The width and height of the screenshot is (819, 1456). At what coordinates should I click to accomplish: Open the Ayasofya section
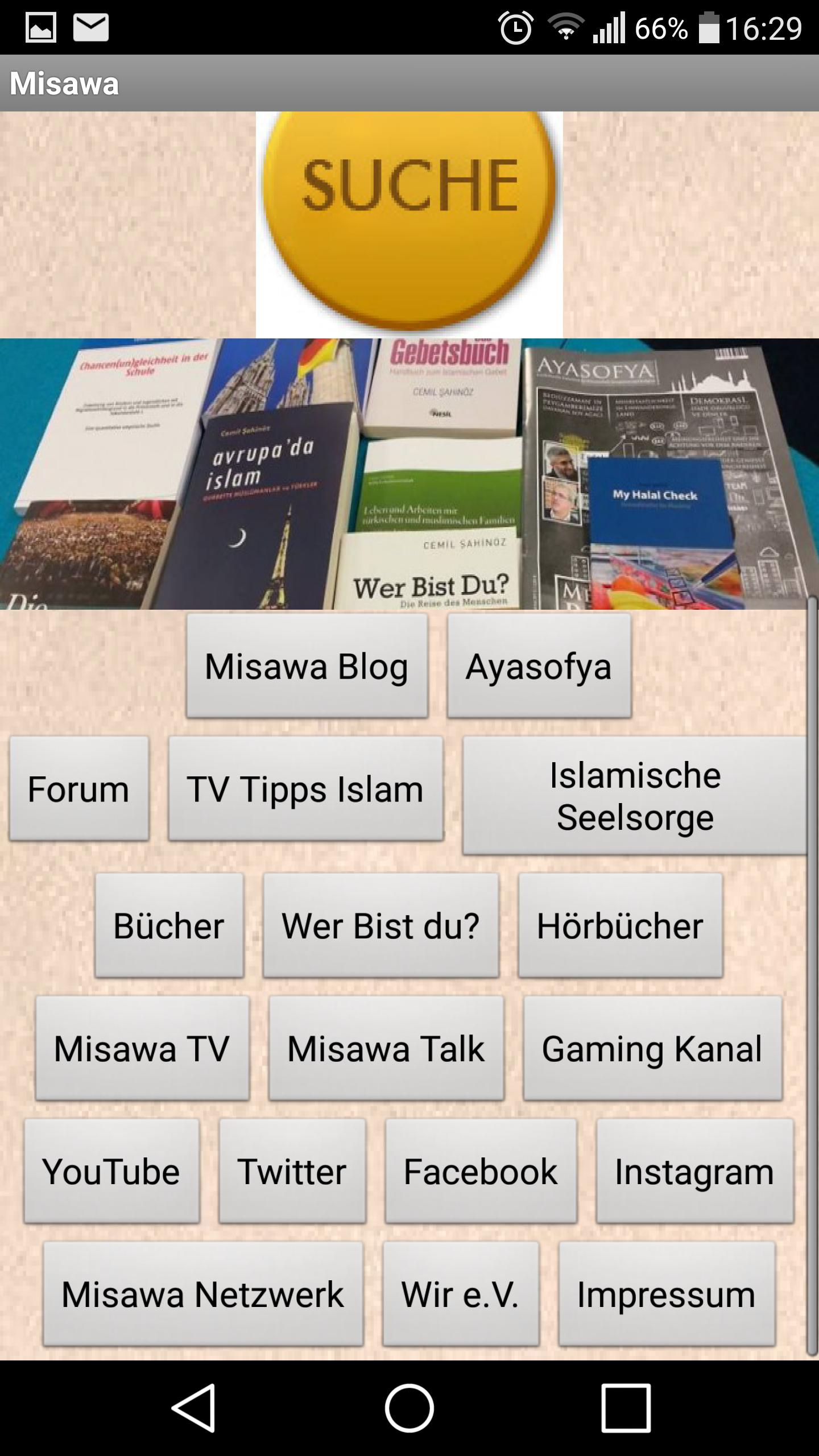point(539,665)
